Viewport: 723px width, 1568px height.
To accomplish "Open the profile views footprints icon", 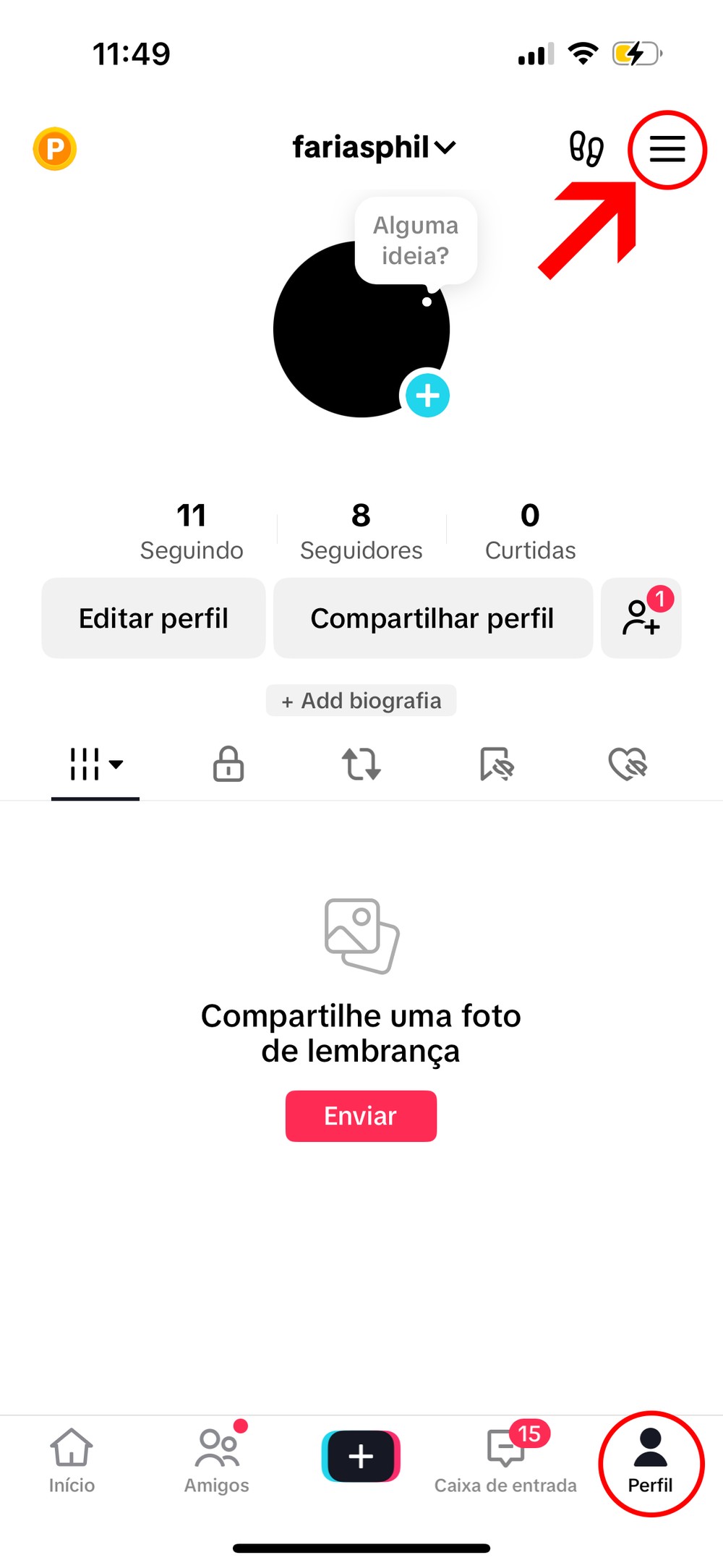I will pyautogui.click(x=586, y=148).
